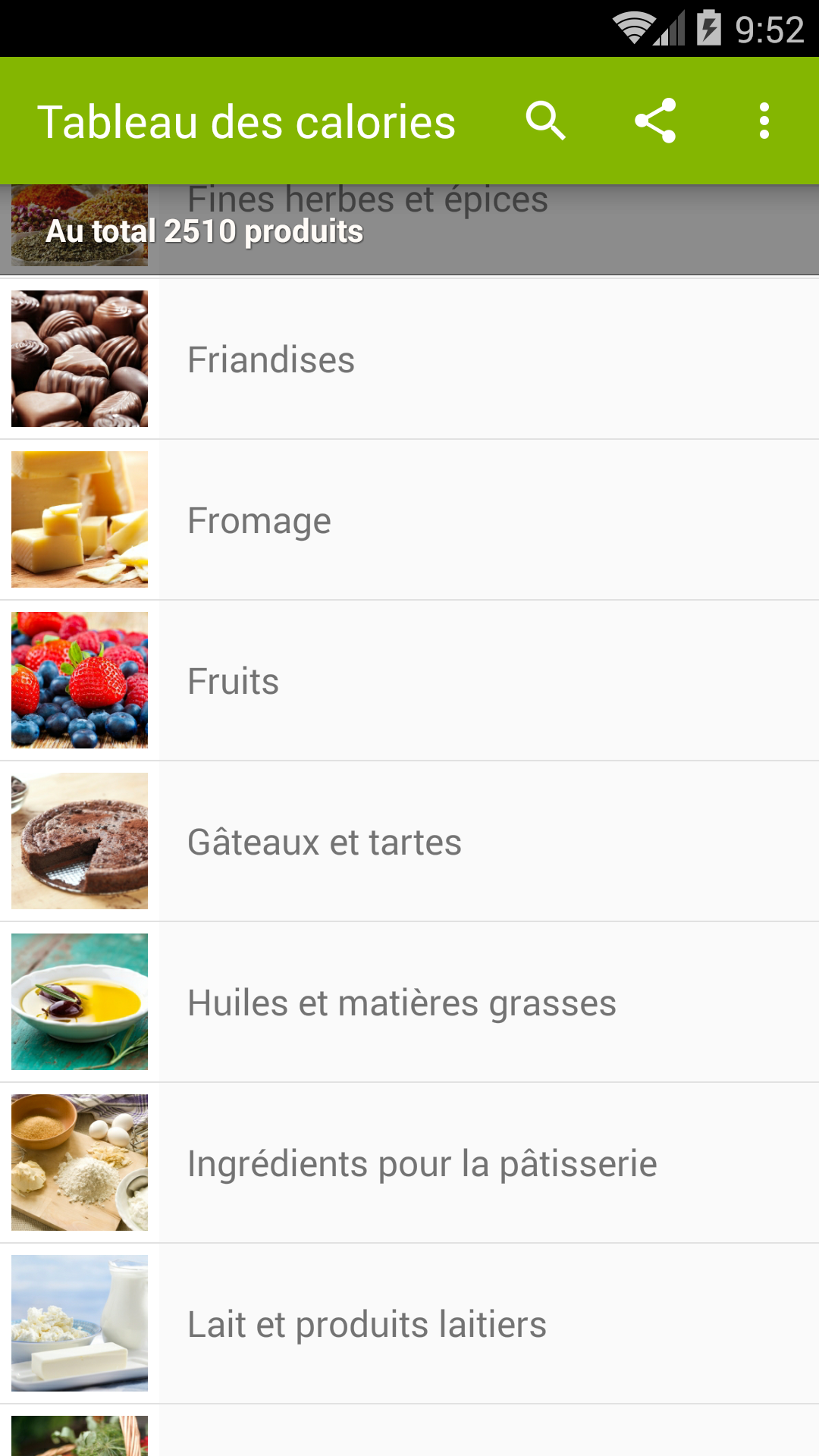Image resolution: width=819 pixels, height=1456 pixels.
Task: Share the calorie table
Action: pyautogui.click(x=655, y=121)
